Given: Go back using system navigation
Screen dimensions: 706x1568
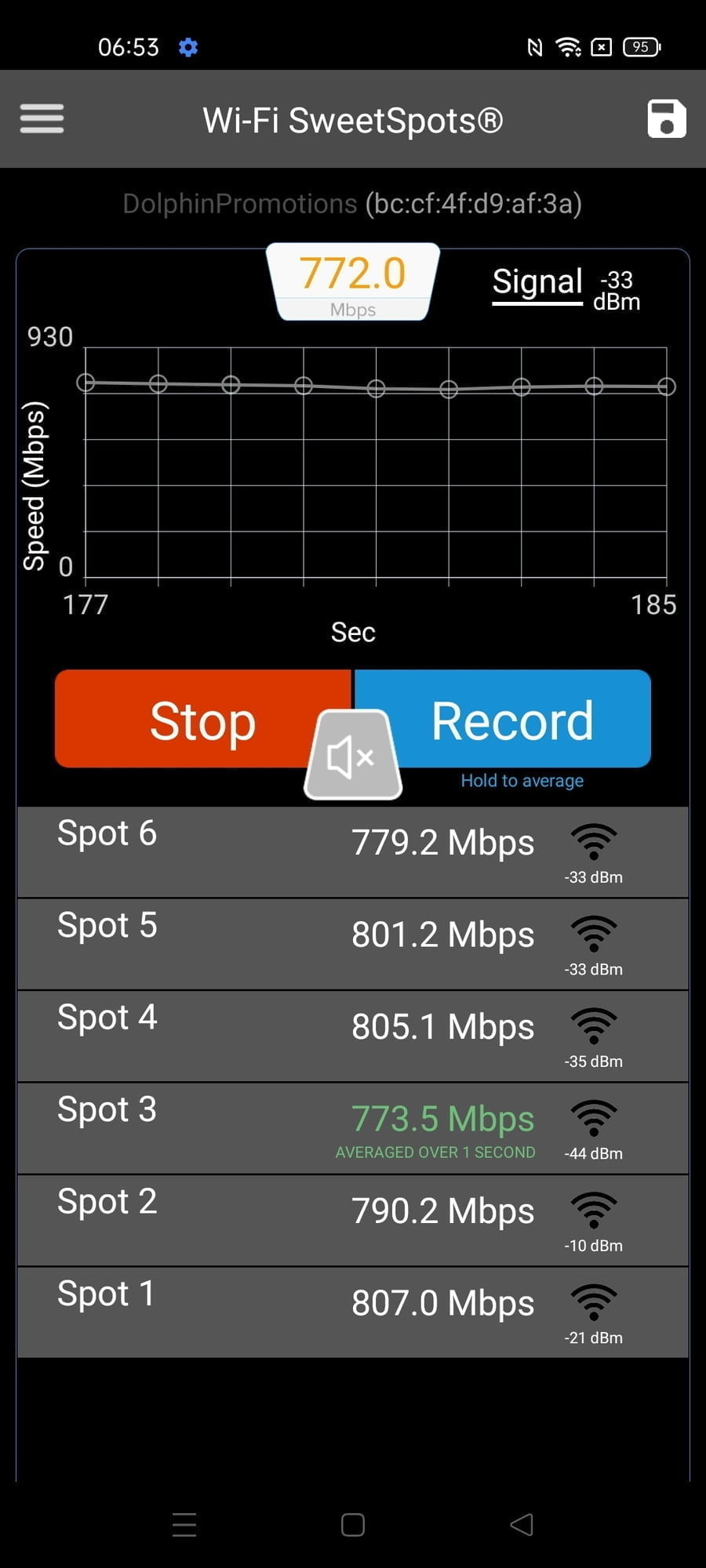Looking at the screenshot, I should 522,1525.
